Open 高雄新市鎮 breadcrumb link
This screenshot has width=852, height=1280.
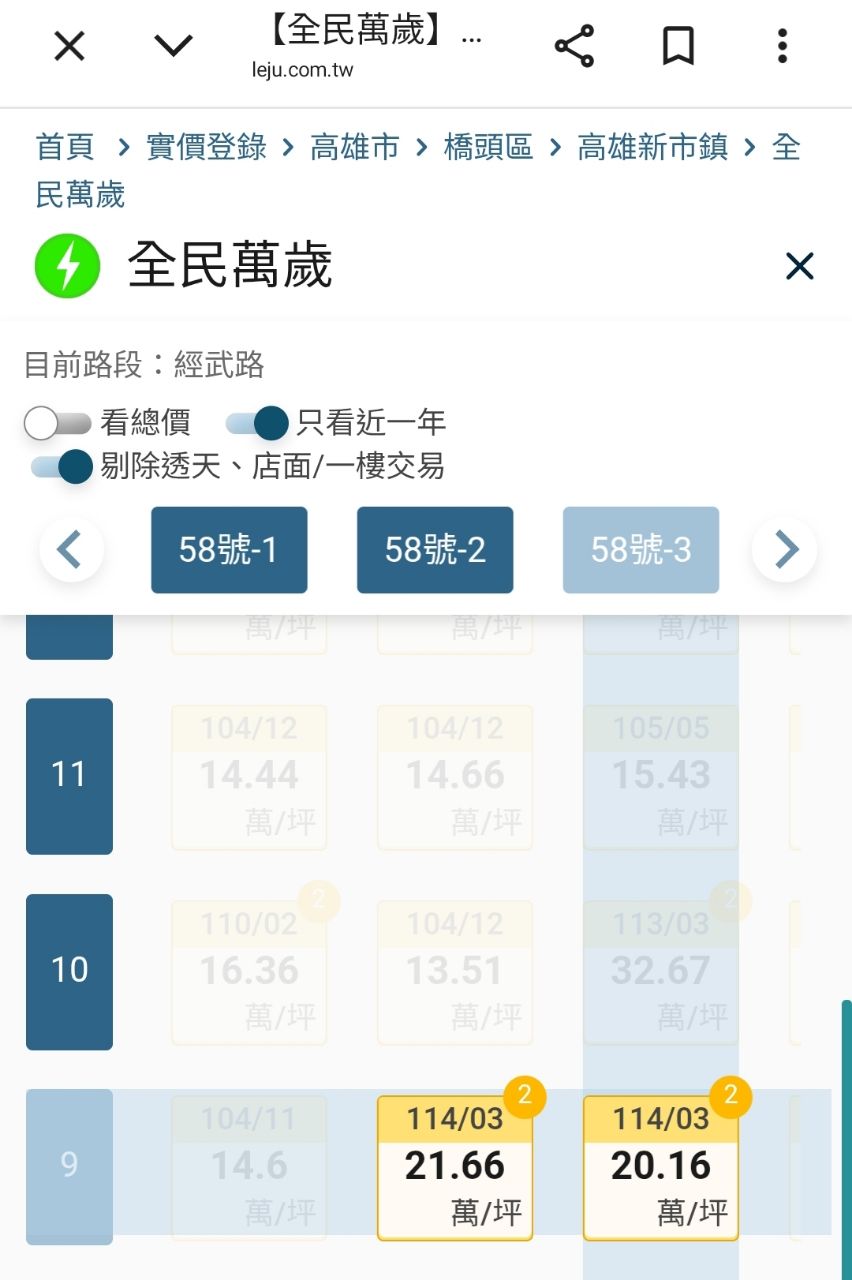click(652, 148)
